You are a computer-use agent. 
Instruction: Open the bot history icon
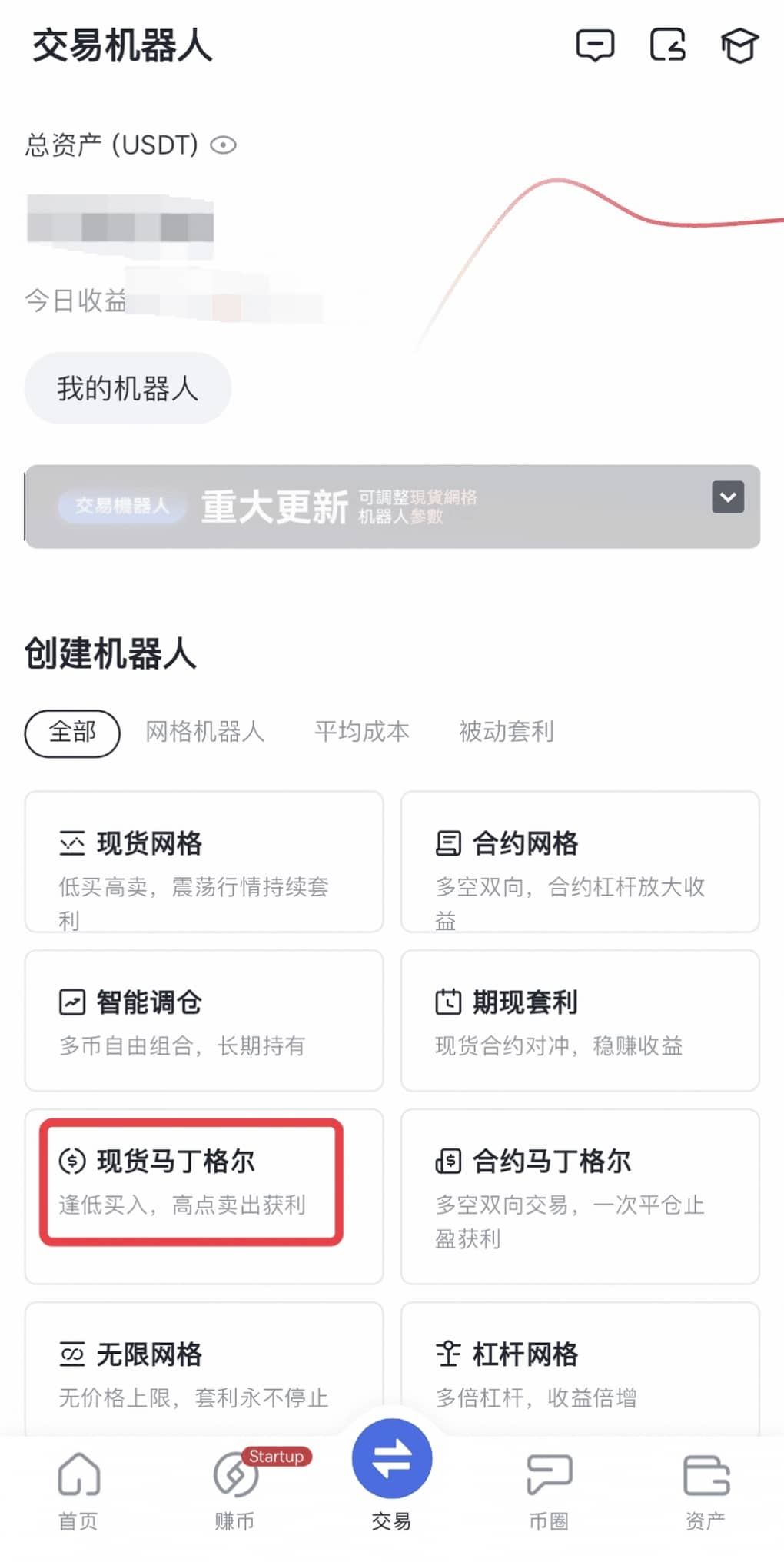coord(667,45)
